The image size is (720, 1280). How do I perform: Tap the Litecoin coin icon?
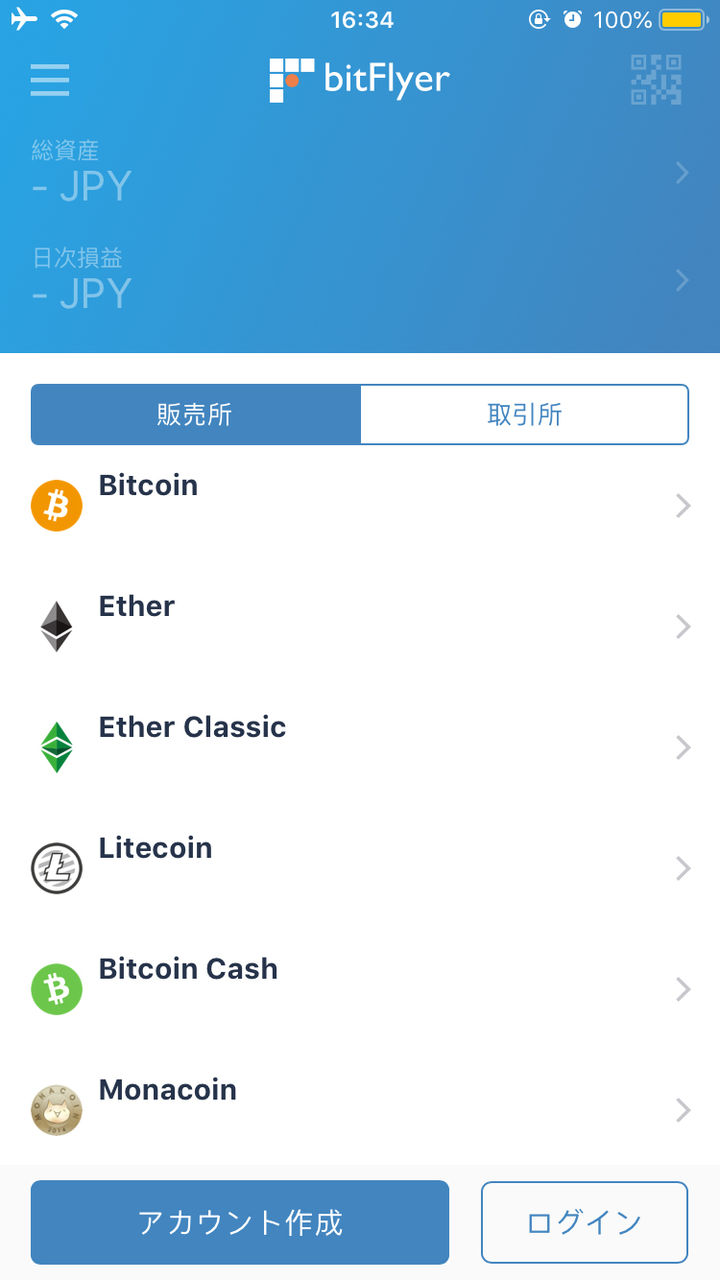(x=57, y=868)
